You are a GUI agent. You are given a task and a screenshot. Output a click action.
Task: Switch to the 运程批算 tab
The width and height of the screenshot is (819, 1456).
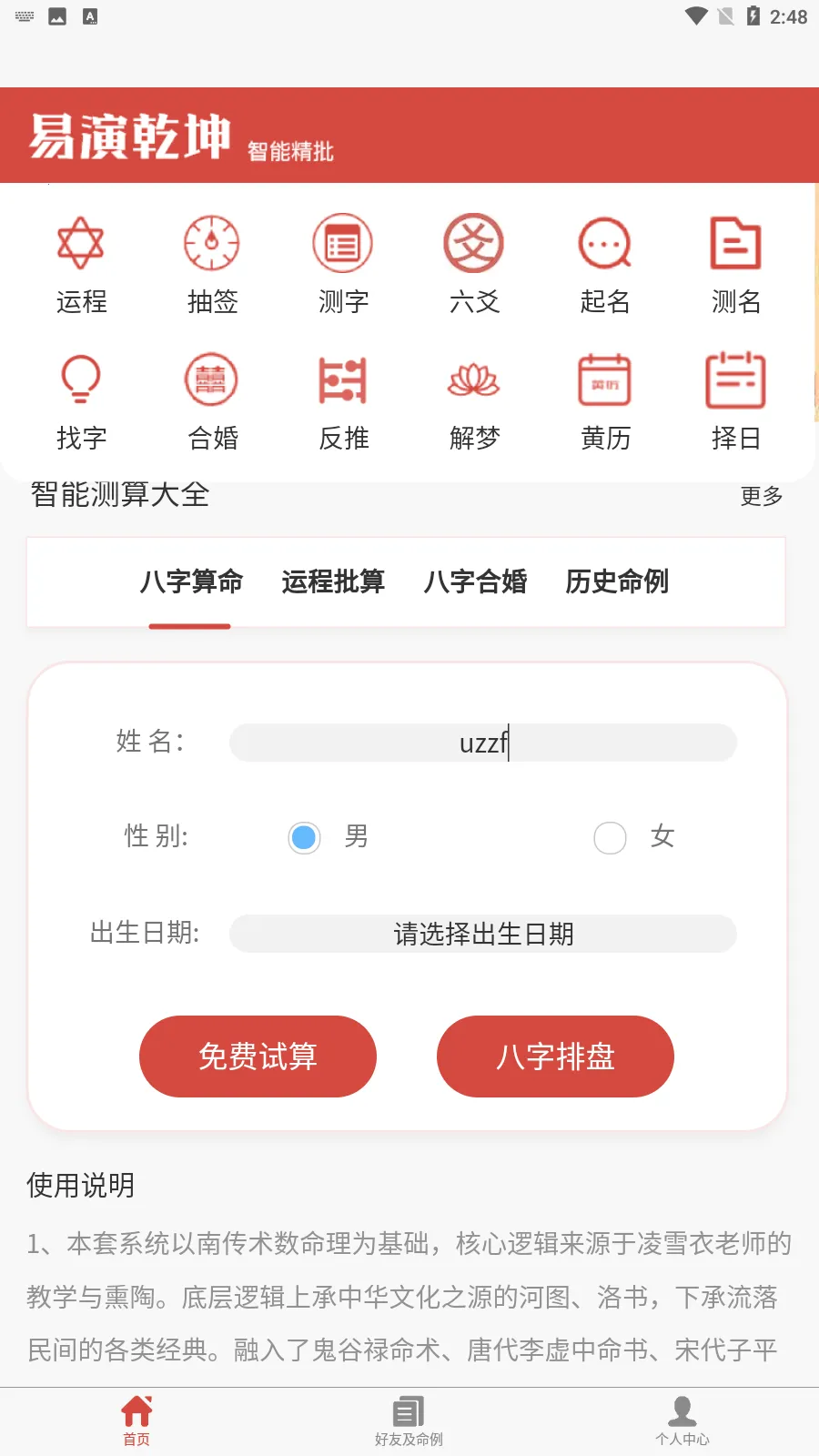coord(333,582)
